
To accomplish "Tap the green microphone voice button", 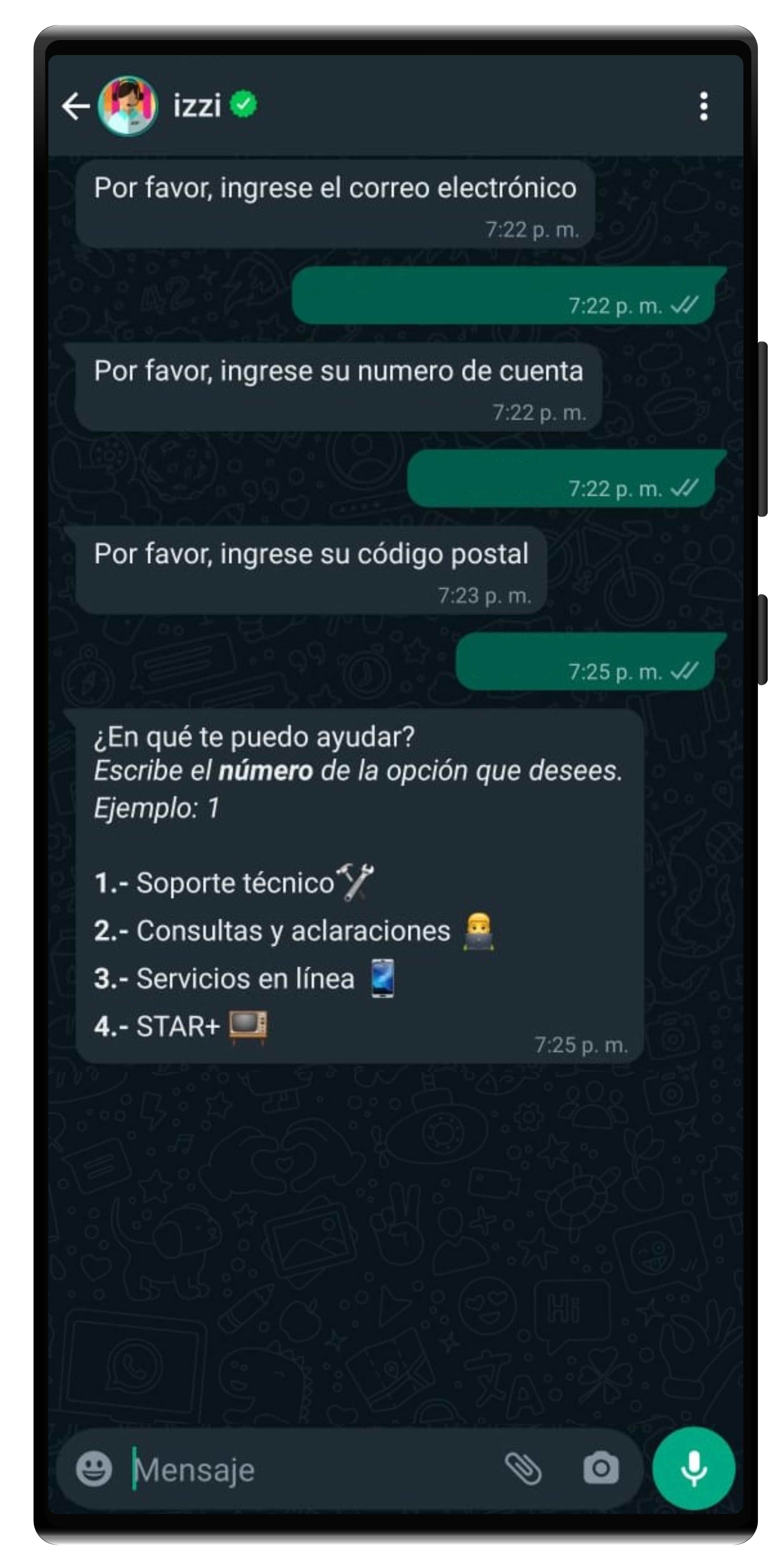I will pyautogui.click(x=693, y=1468).
